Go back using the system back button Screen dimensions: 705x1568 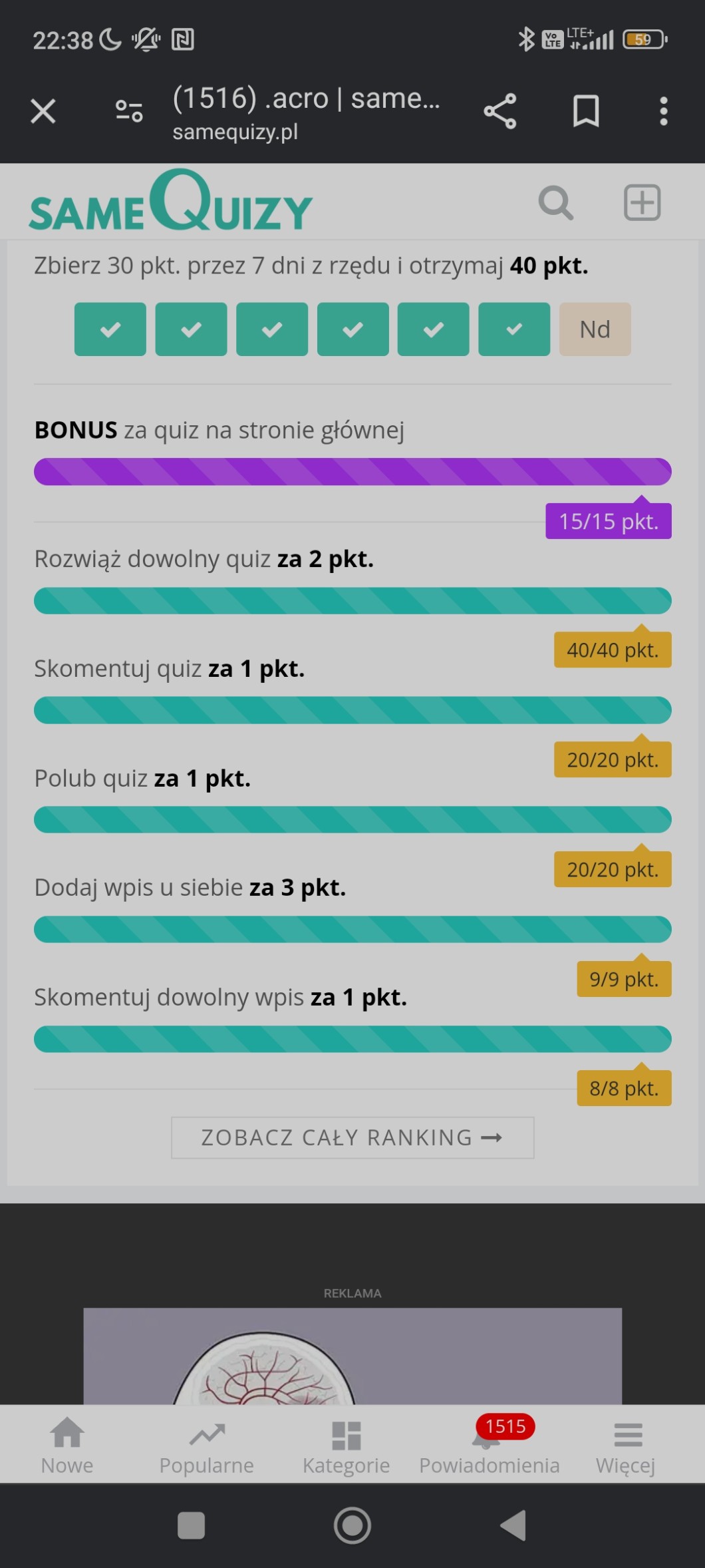[513, 1525]
